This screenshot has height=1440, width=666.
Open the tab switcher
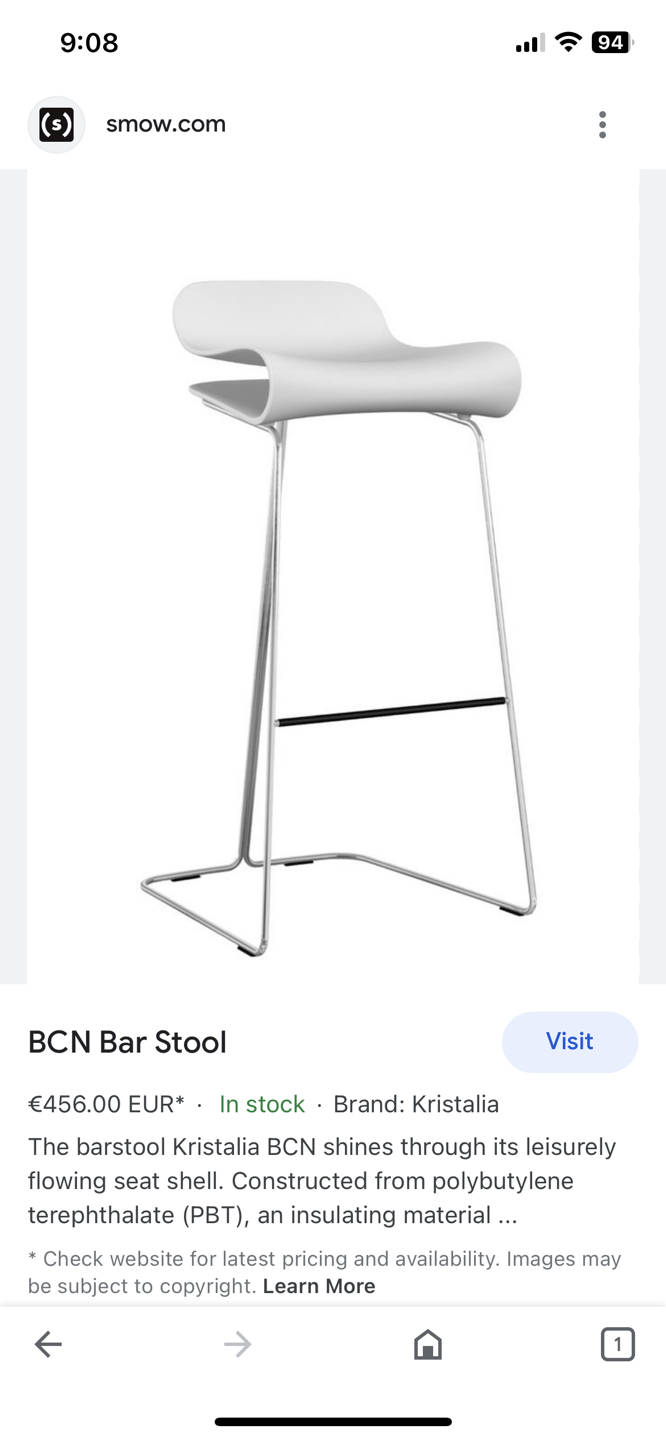[x=617, y=1345]
